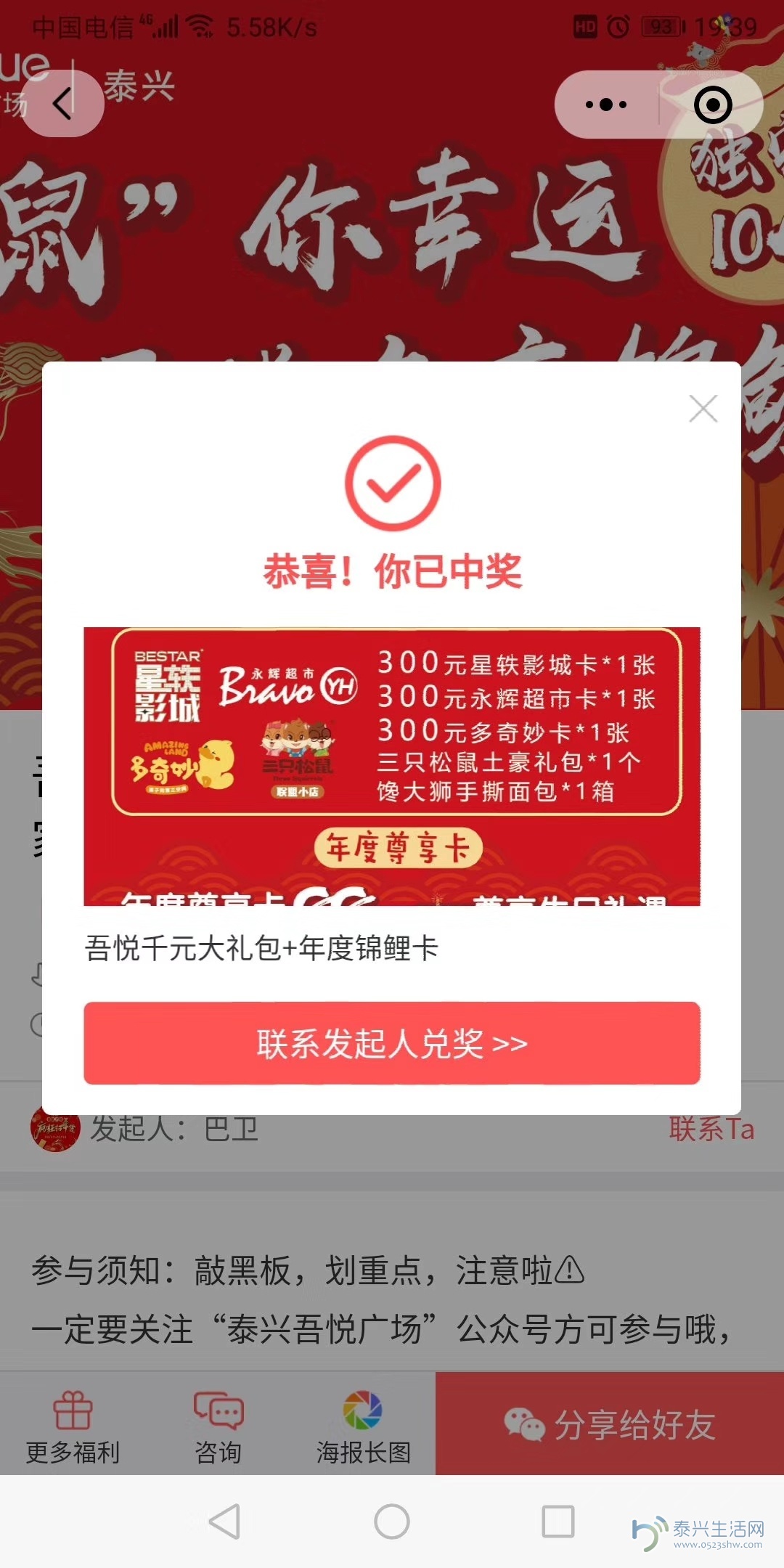Open the 咨询 consultation chat
784x1568 pixels.
(x=218, y=1426)
